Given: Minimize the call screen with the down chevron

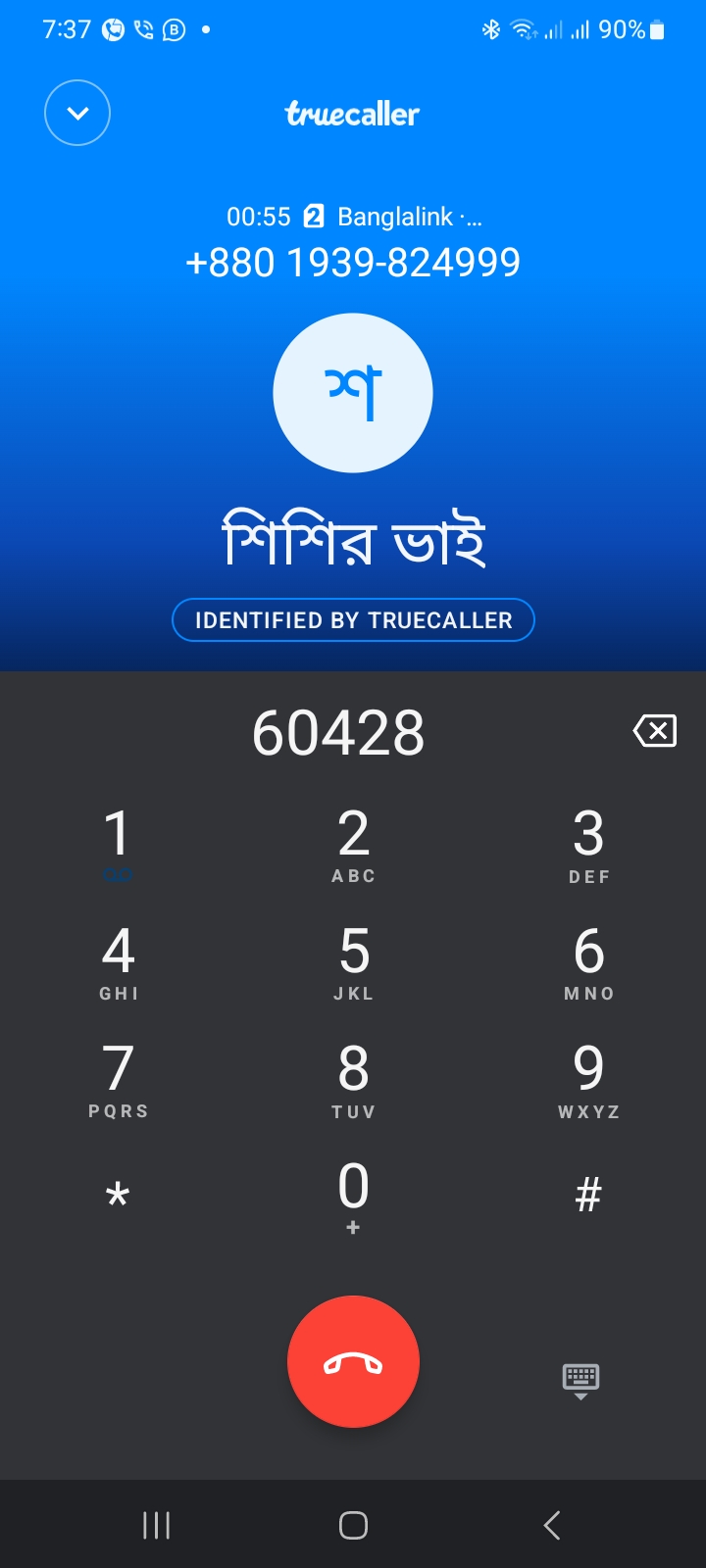Looking at the screenshot, I should (x=77, y=113).
